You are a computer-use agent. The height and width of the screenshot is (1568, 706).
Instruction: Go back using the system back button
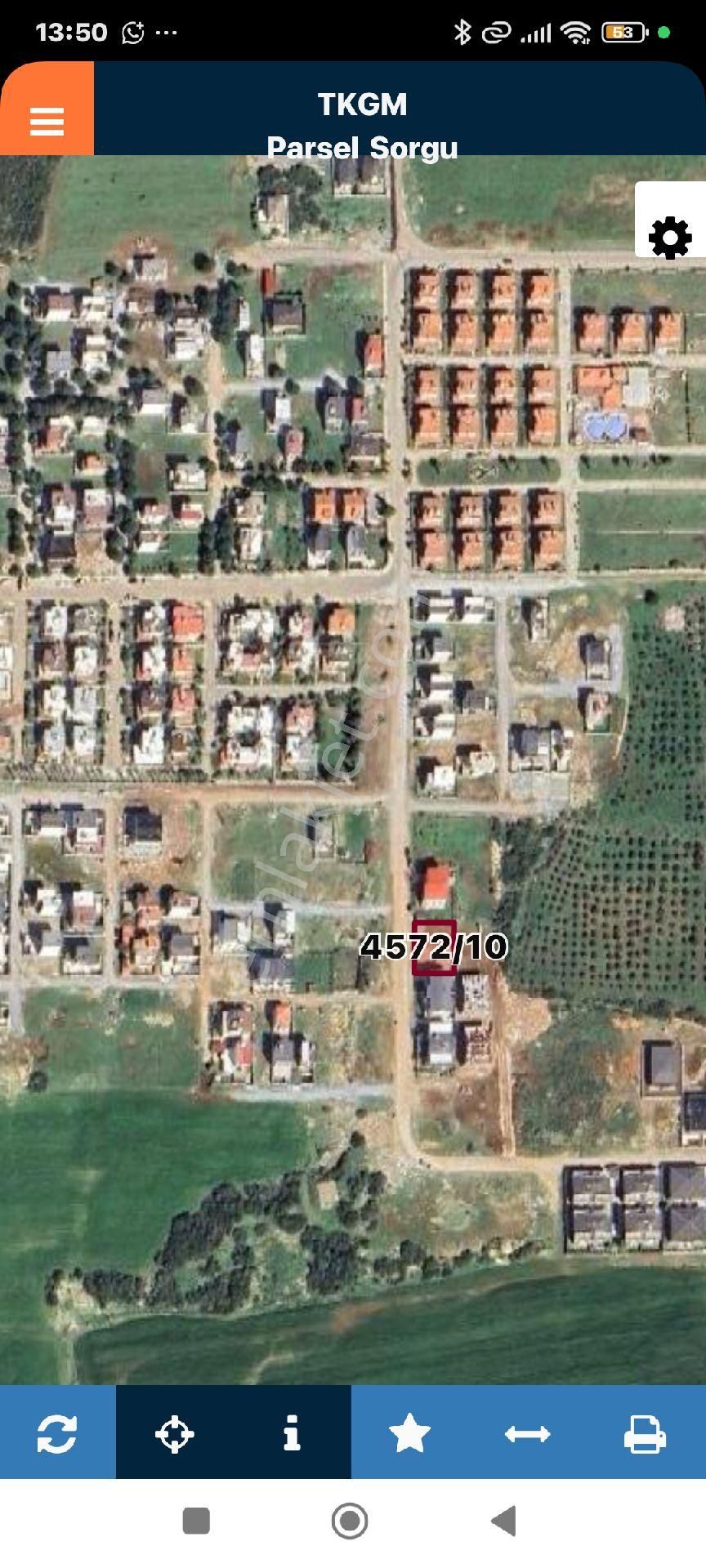[503, 1521]
